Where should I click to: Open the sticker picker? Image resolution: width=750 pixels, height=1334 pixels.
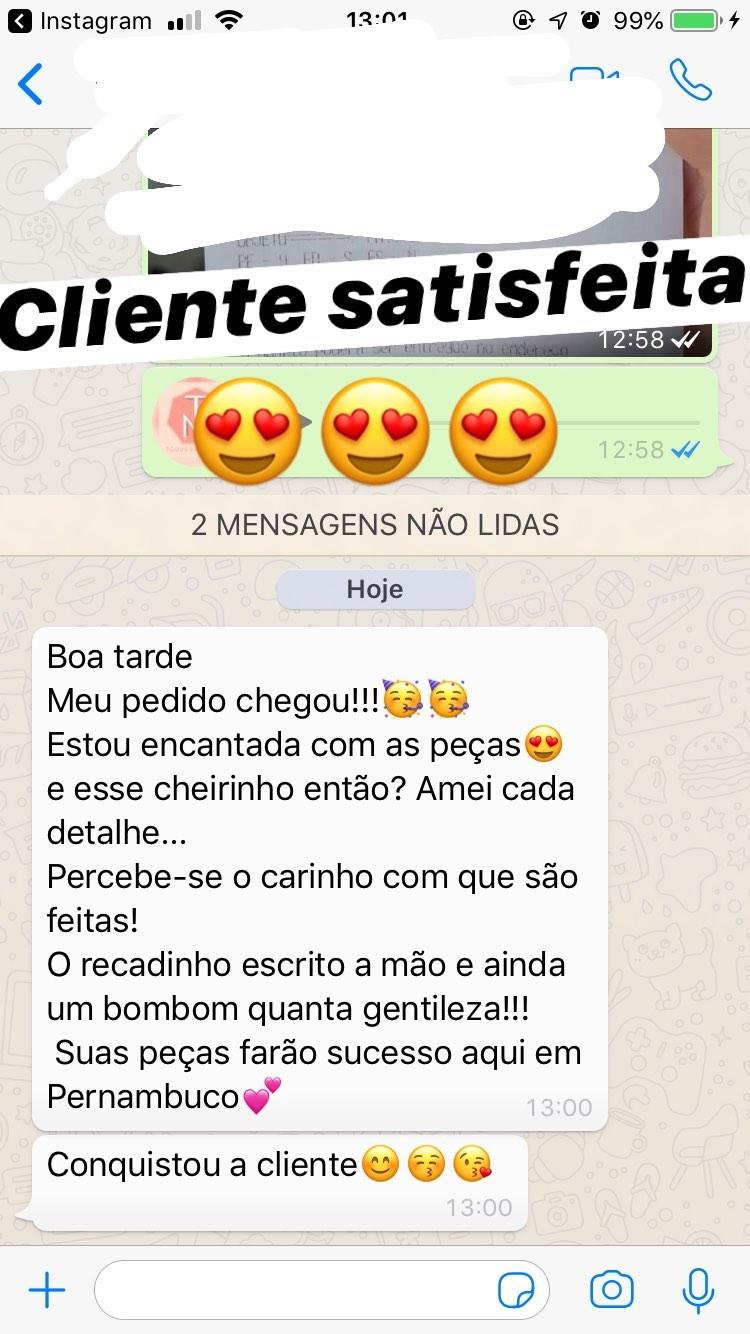516,1291
